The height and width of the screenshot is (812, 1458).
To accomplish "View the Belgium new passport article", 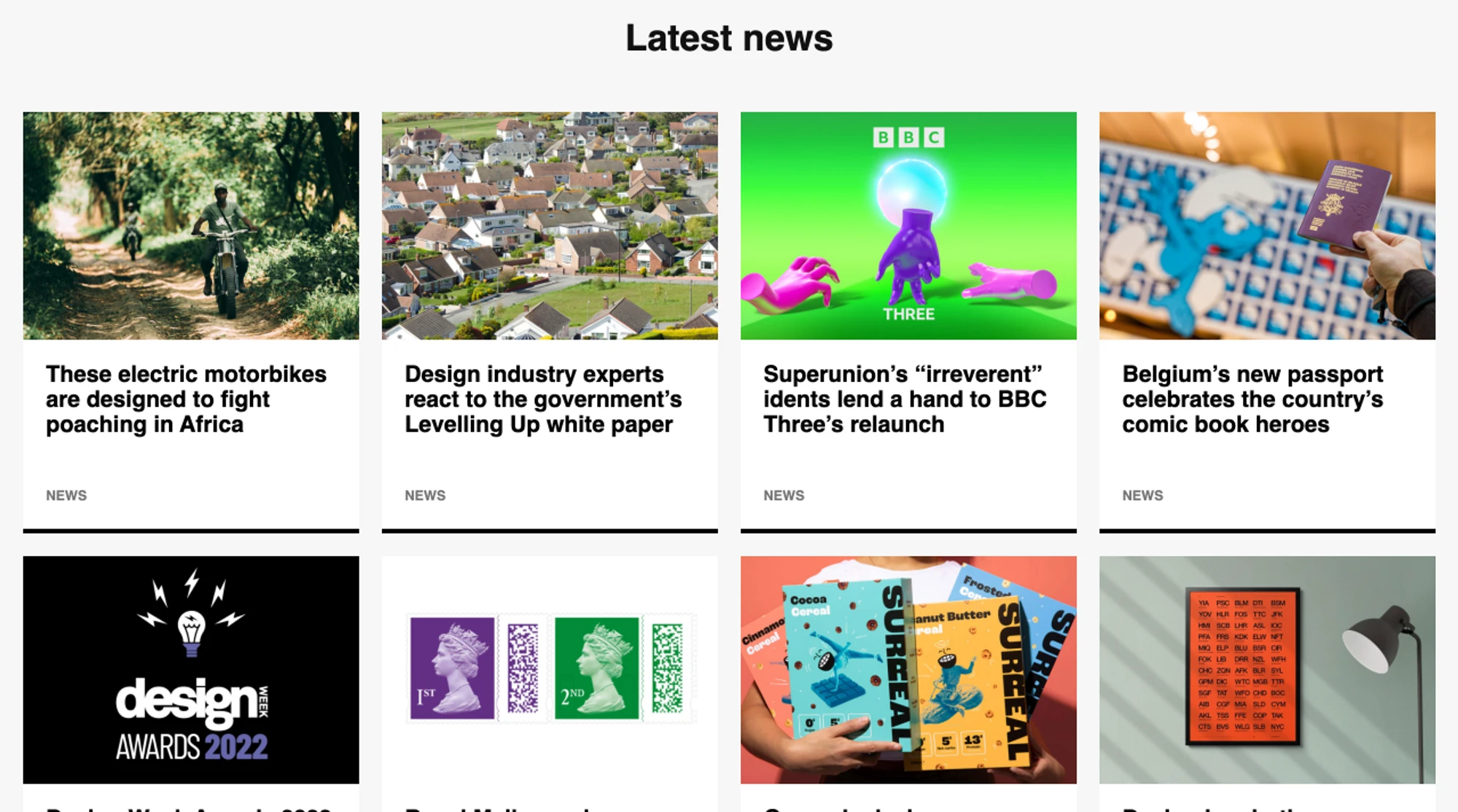I will pyautogui.click(x=1252, y=399).
